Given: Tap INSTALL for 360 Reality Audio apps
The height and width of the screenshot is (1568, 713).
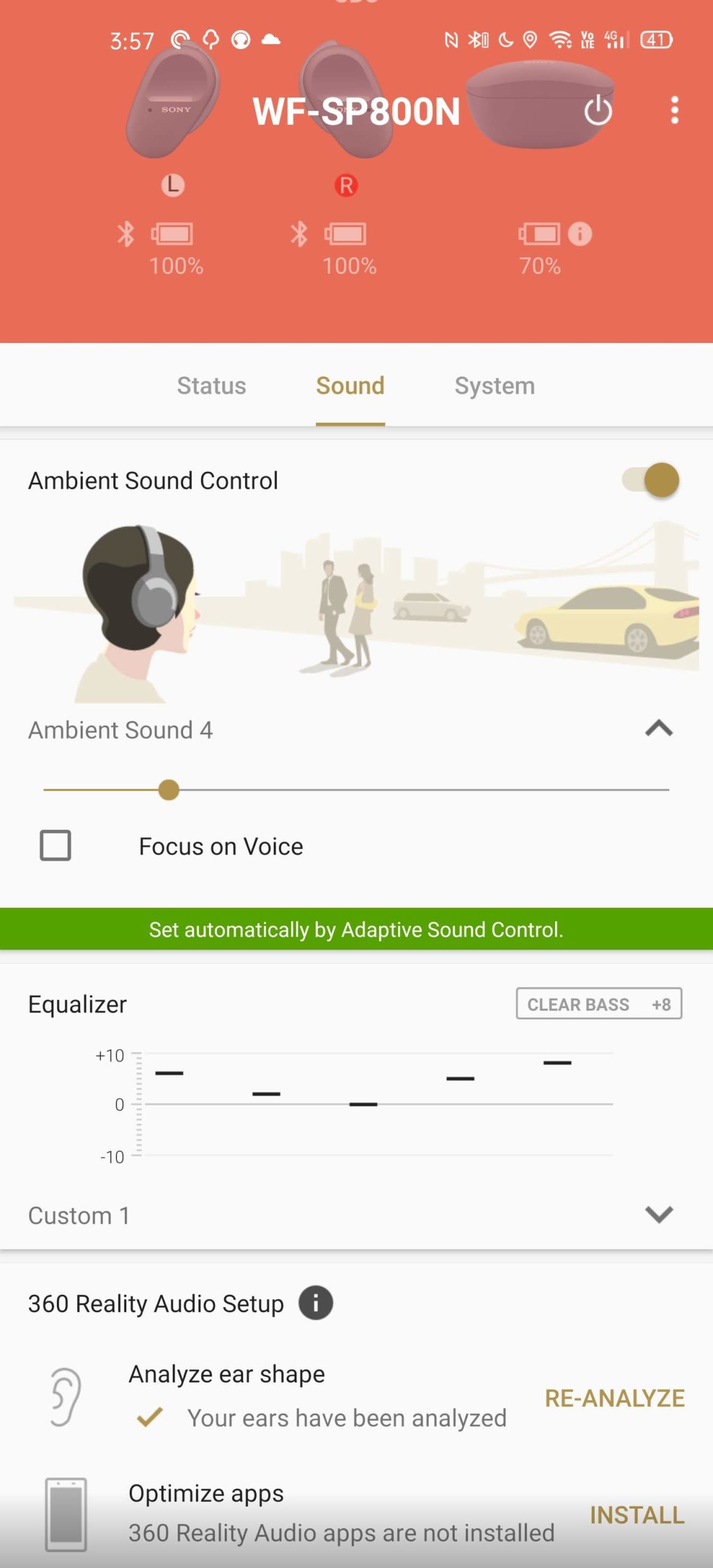Looking at the screenshot, I should [x=637, y=1515].
